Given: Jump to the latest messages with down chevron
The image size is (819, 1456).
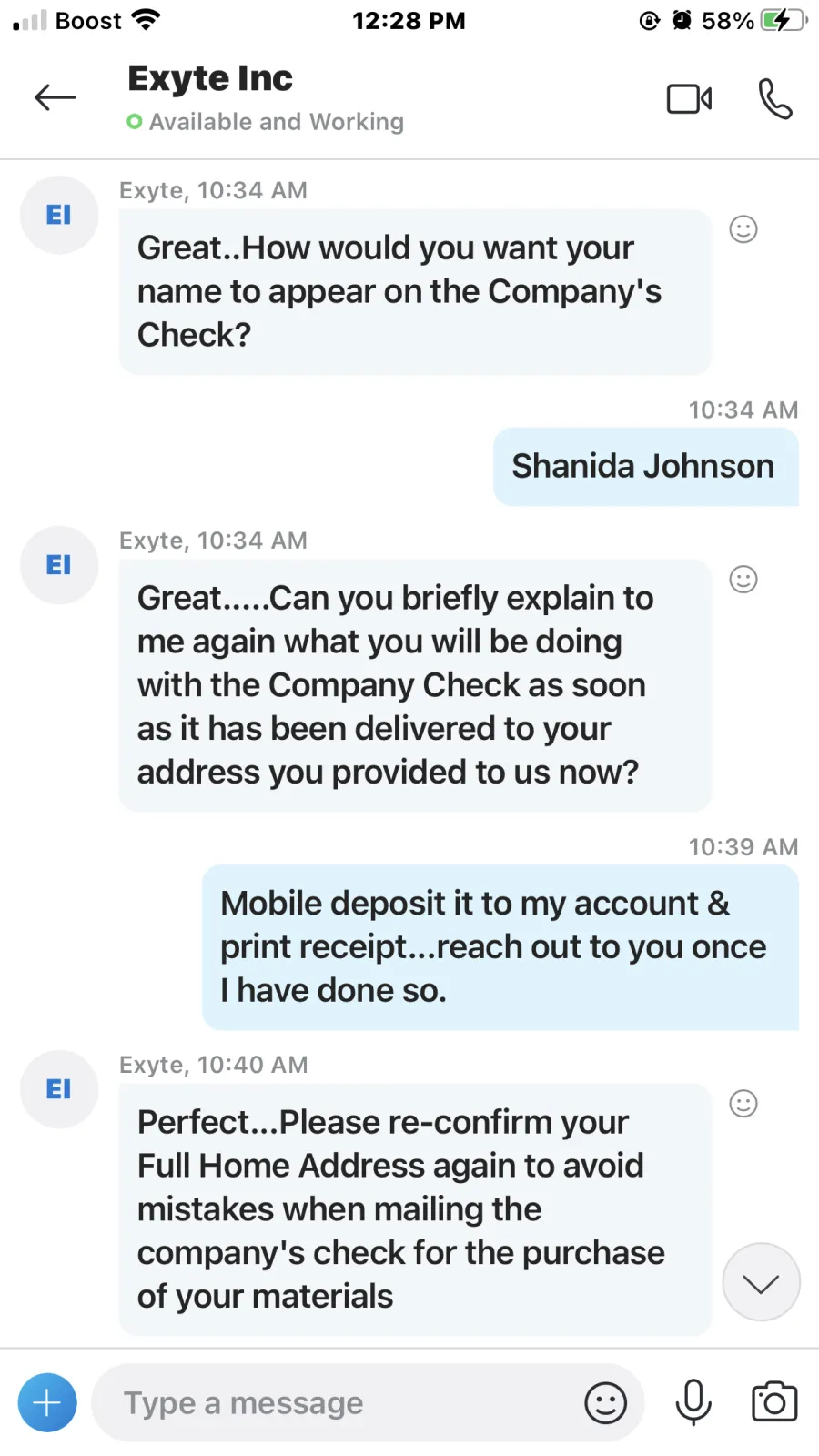Looking at the screenshot, I should 761,1282.
